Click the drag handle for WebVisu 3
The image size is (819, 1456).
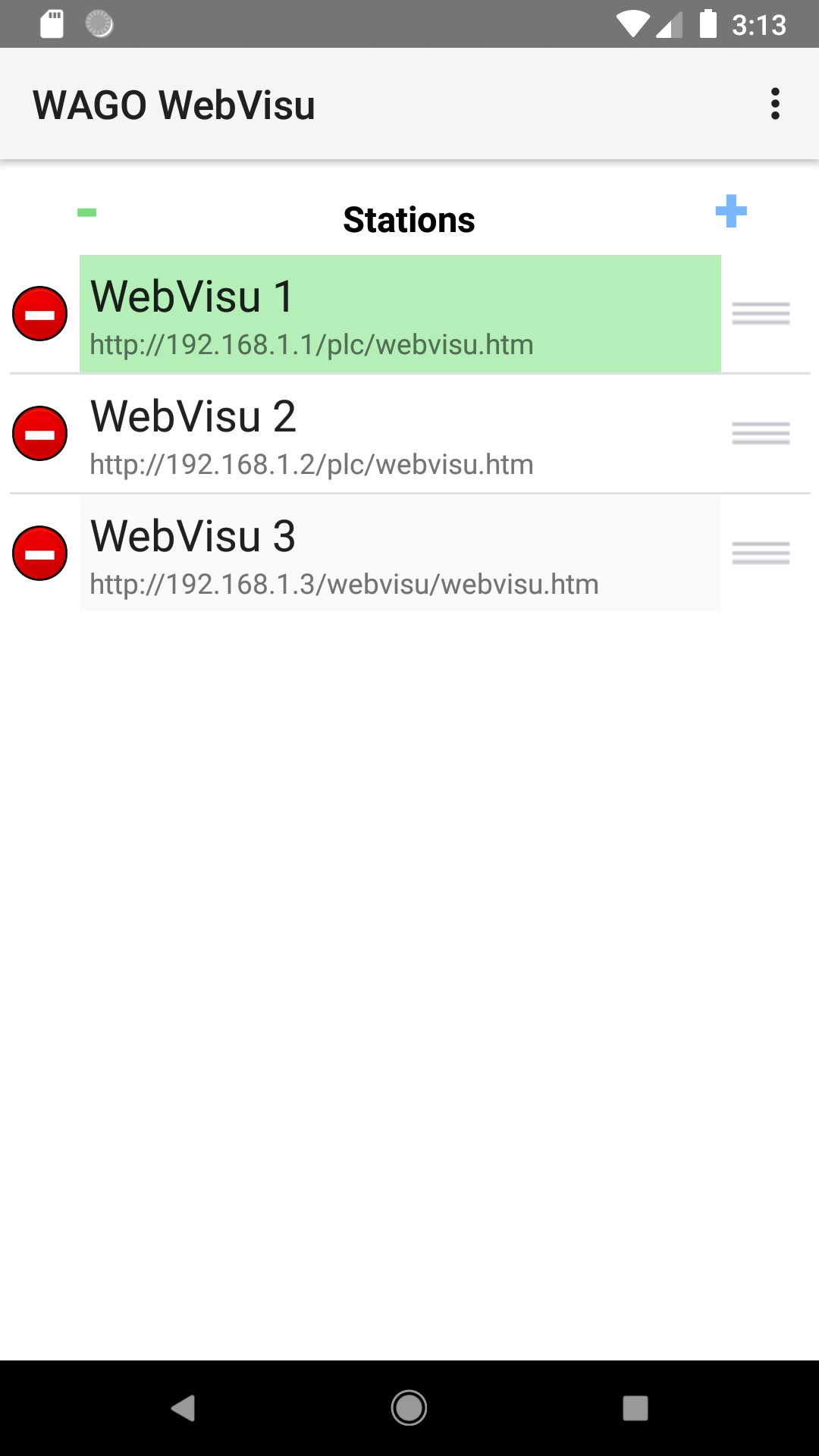point(760,554)
